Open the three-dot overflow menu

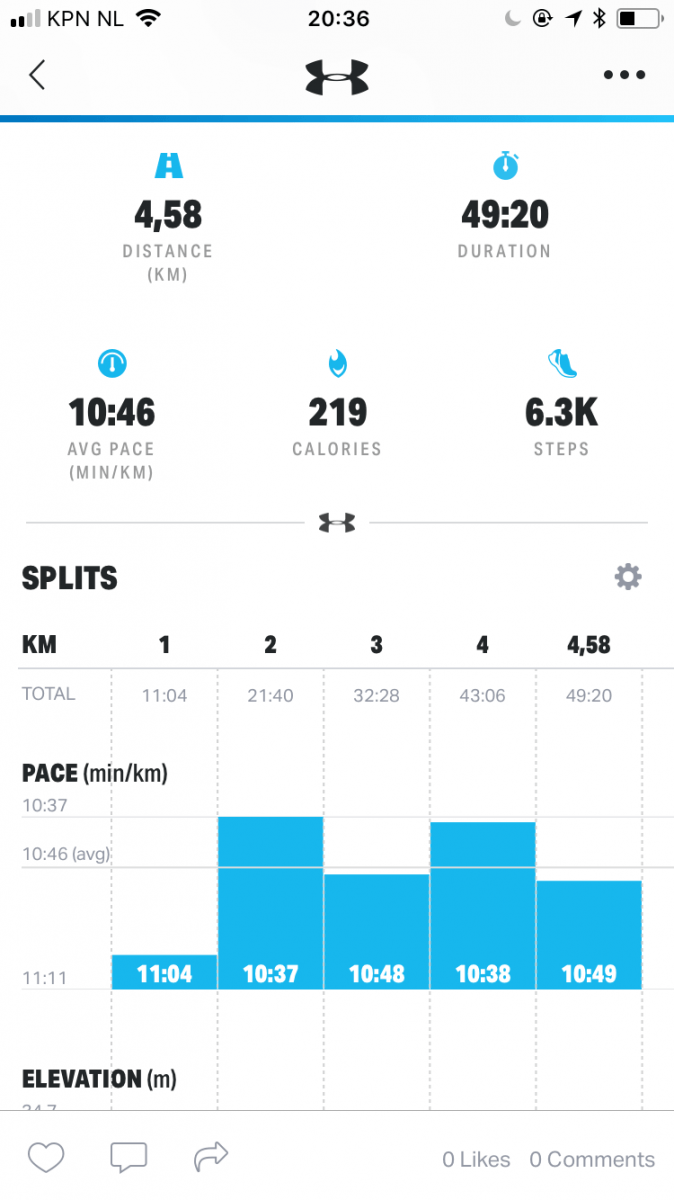625,75
